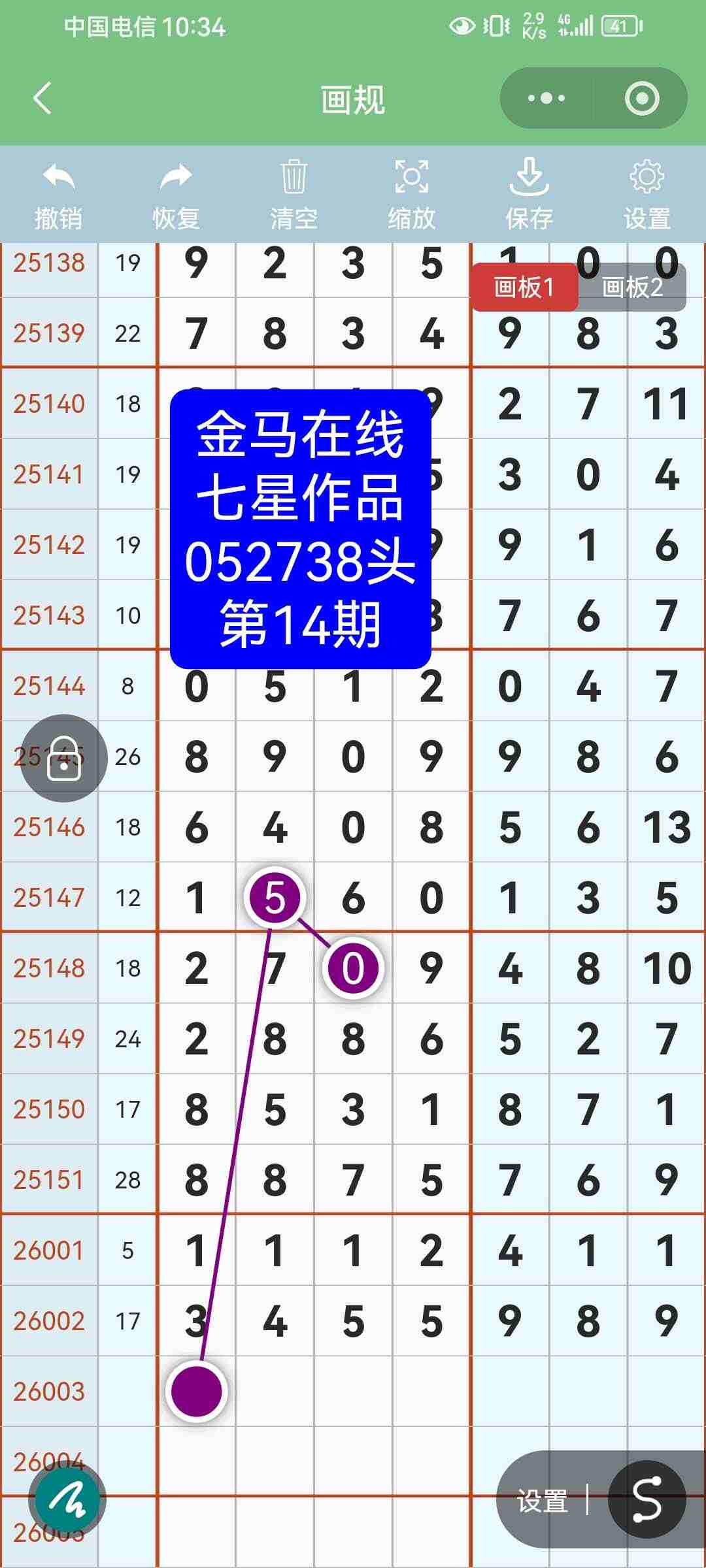
Task: Click the battery indicator showing 41
Action: [x=620, y=26]
